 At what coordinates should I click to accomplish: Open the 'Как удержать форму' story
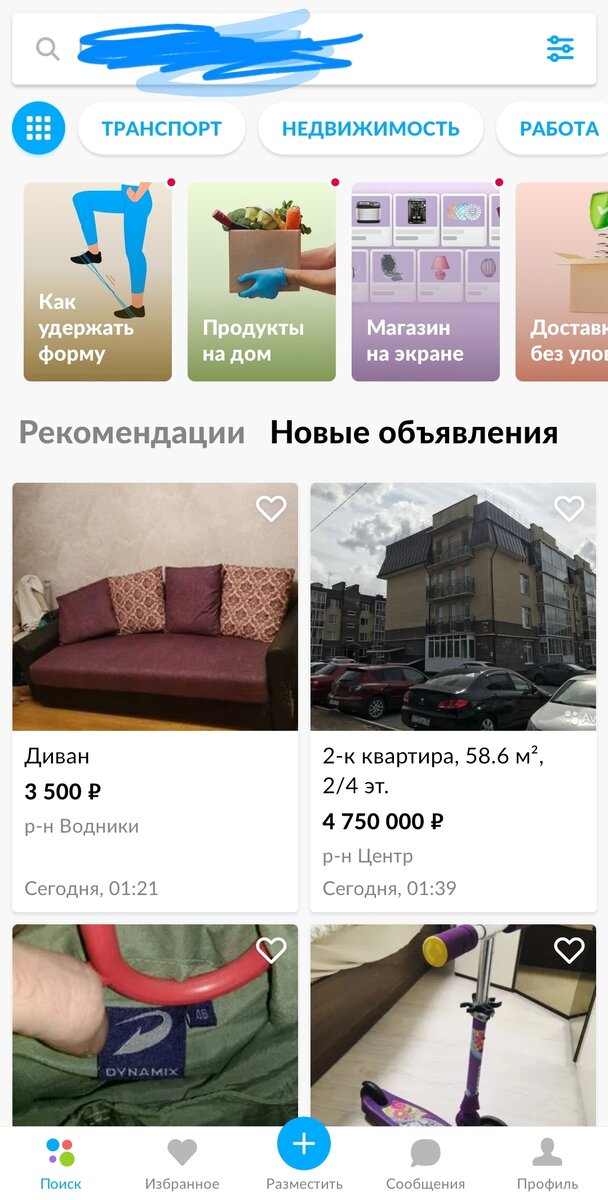click(97, 282)
